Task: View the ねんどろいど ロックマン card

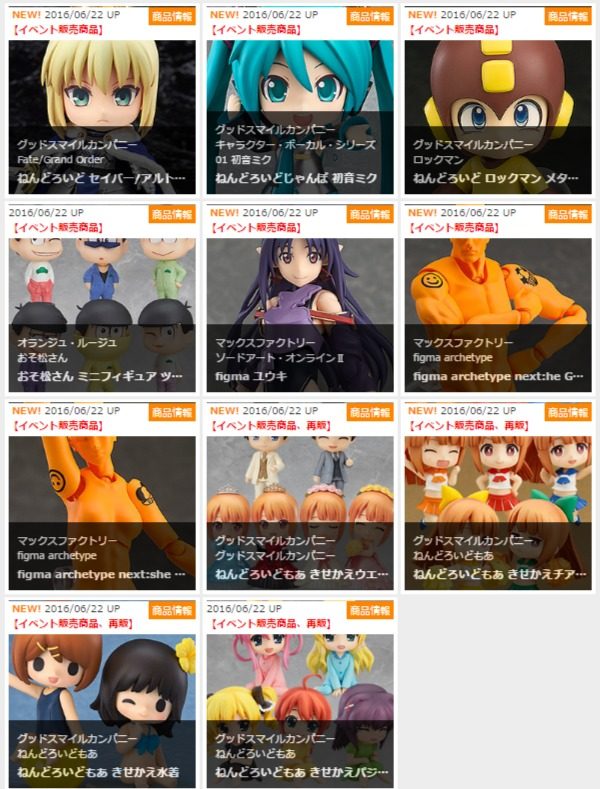Action: click(497, 110)
